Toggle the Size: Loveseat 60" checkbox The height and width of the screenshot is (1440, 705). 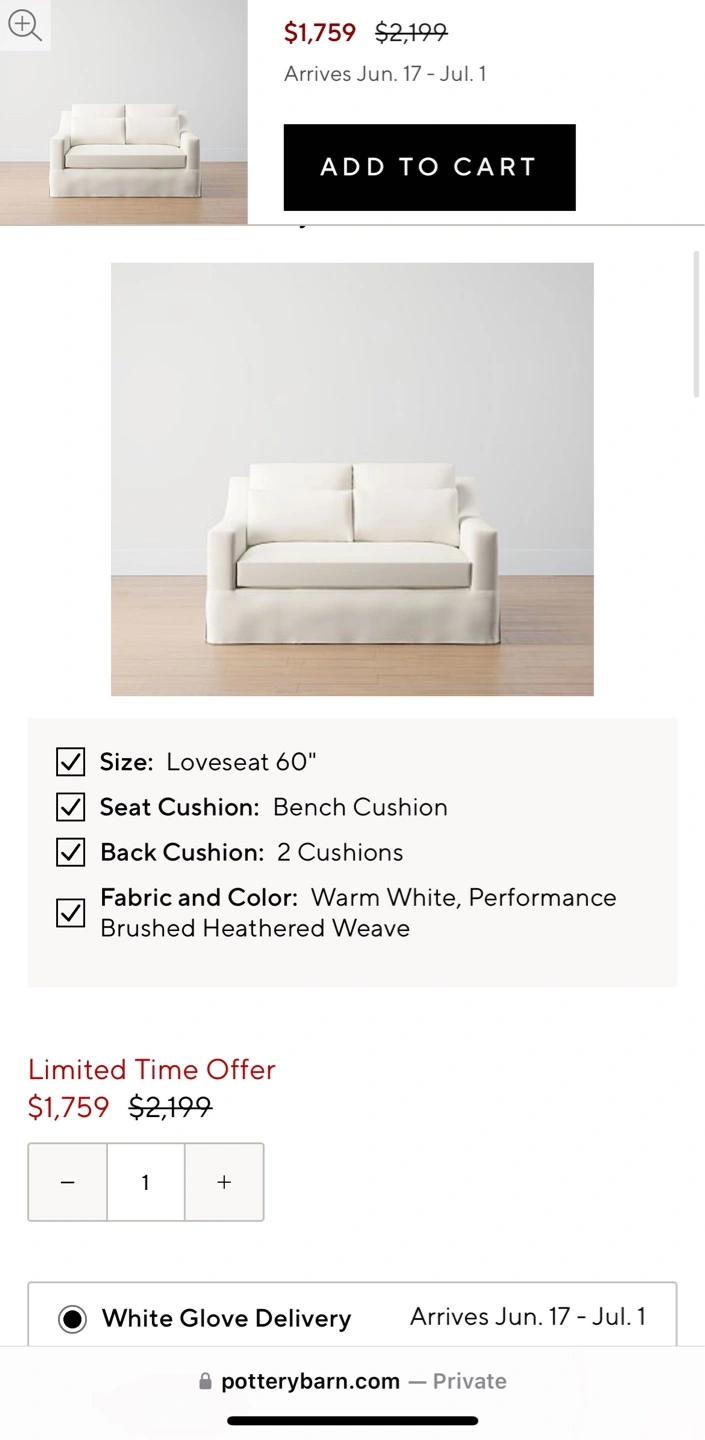coord(70,762)
